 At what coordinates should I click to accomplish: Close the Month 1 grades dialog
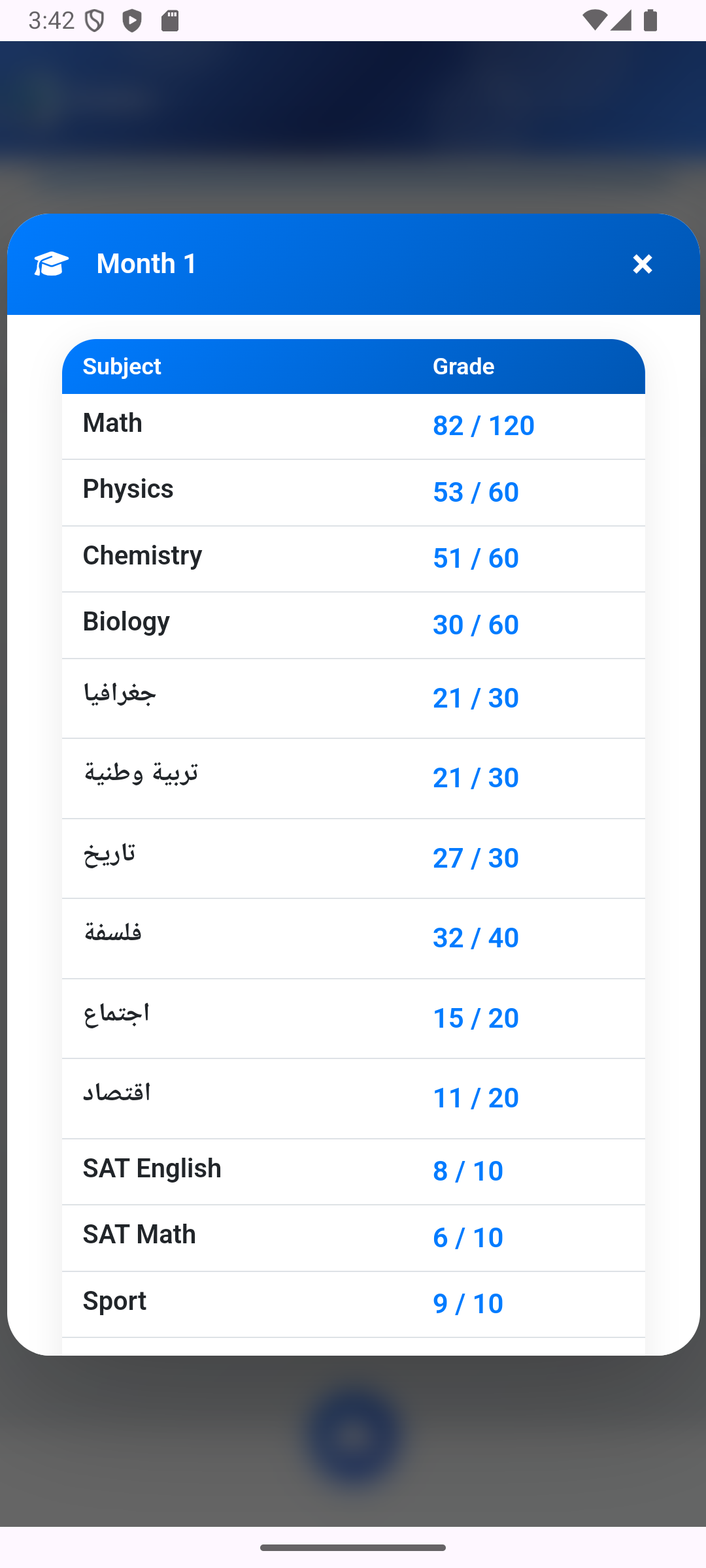pos(643,264)
